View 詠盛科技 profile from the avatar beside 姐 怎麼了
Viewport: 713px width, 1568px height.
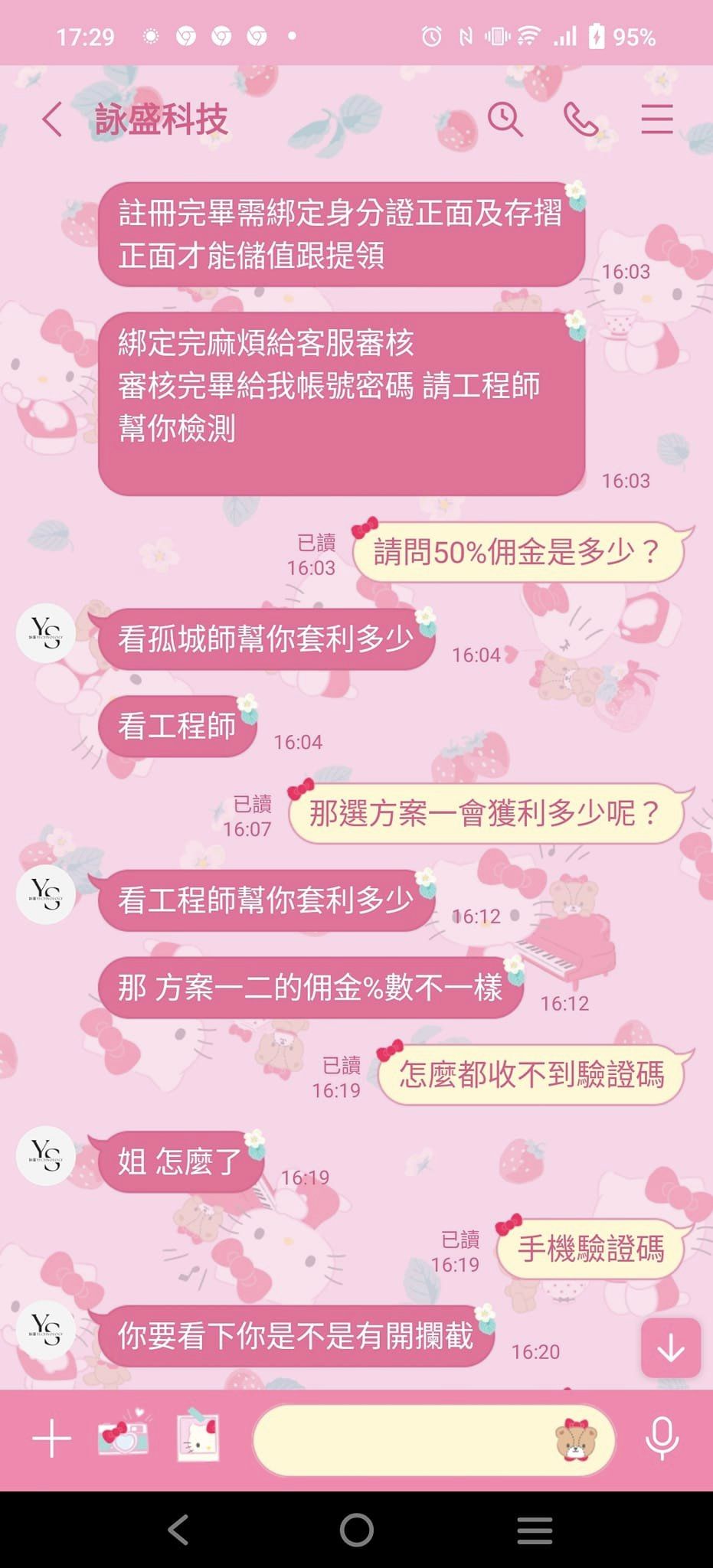(45, 1155)
